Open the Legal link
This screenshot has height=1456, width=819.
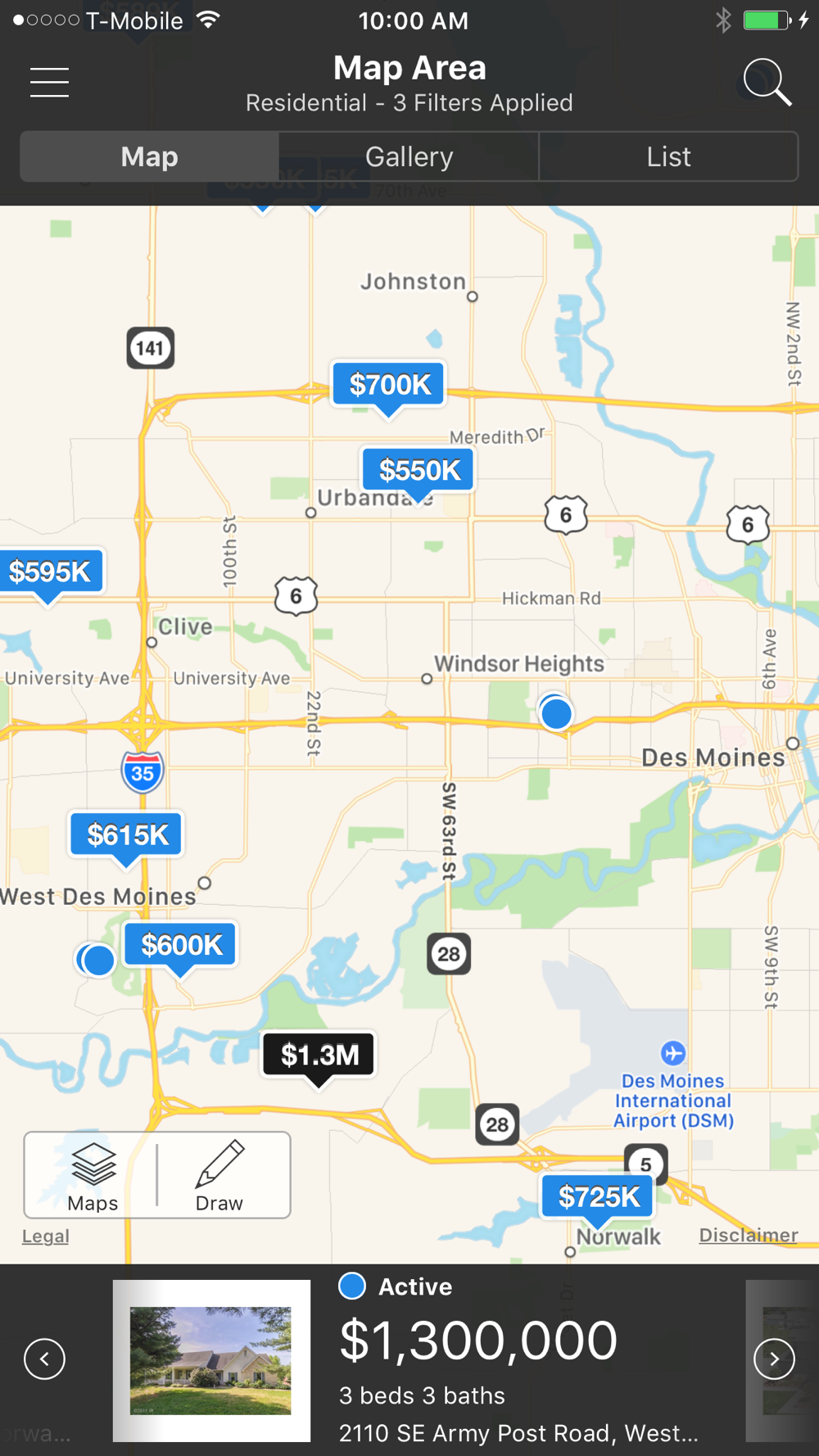[45, 1236]
